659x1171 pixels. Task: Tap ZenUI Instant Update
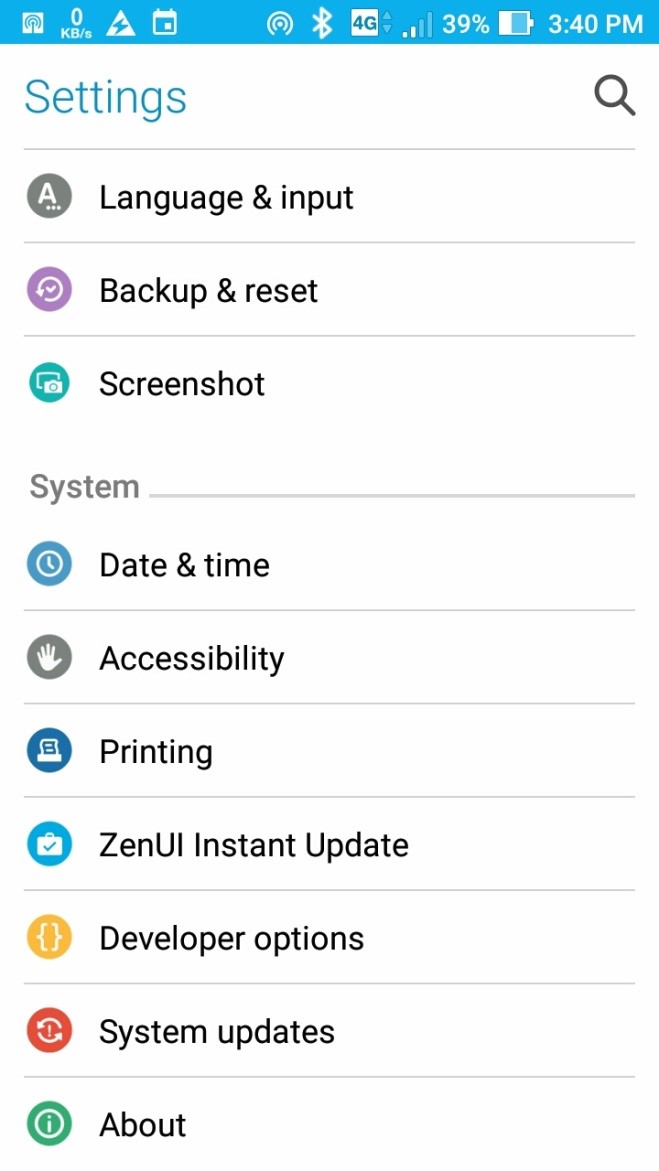click(253, 845)
